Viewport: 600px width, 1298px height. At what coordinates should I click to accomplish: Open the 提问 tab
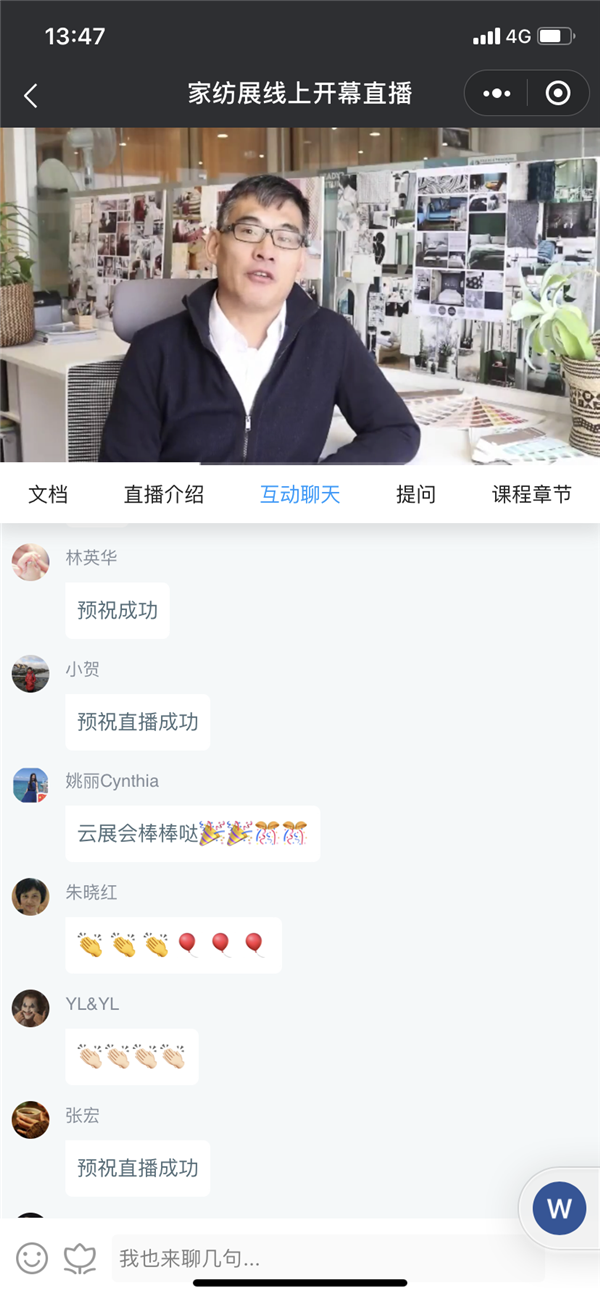tap(416, 494)
